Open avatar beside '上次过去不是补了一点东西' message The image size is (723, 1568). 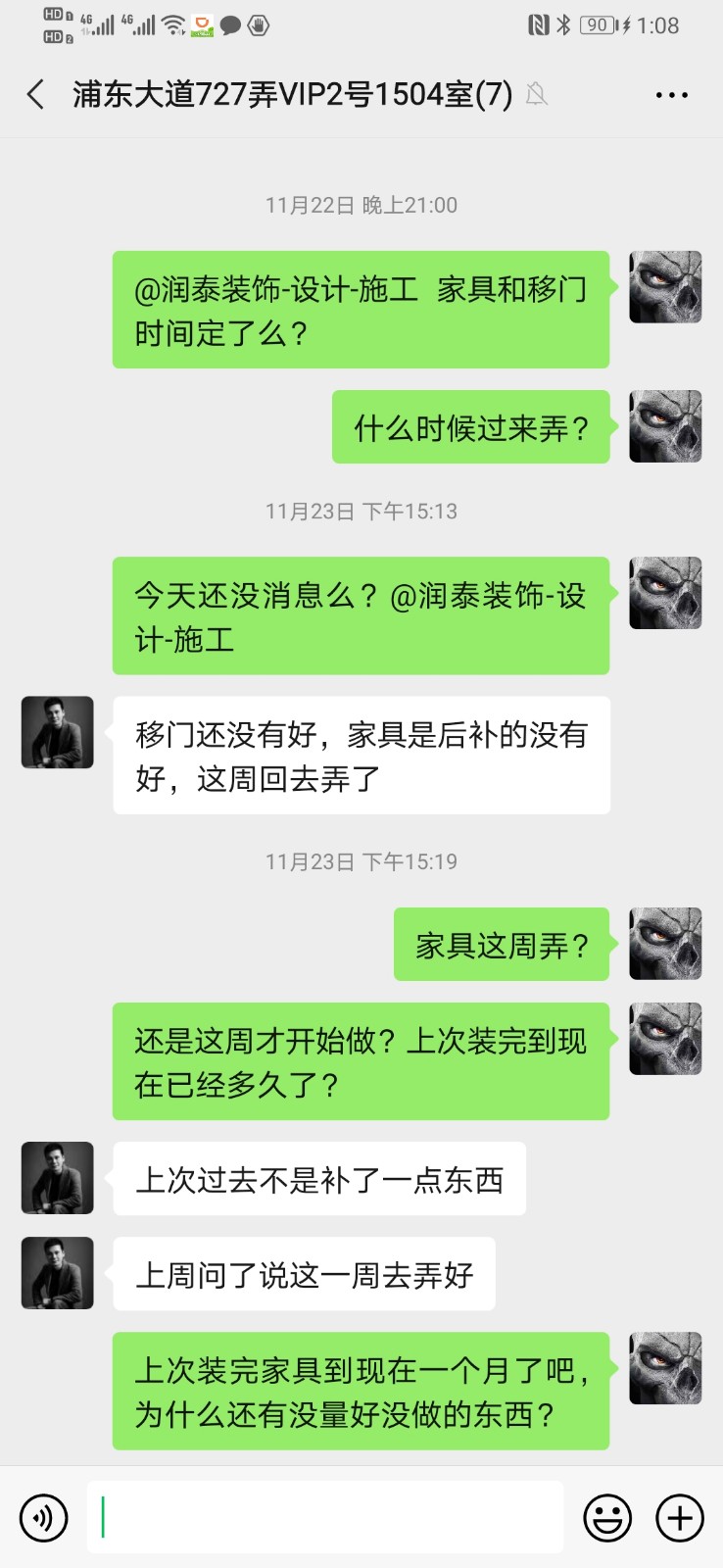[58, 1178]
